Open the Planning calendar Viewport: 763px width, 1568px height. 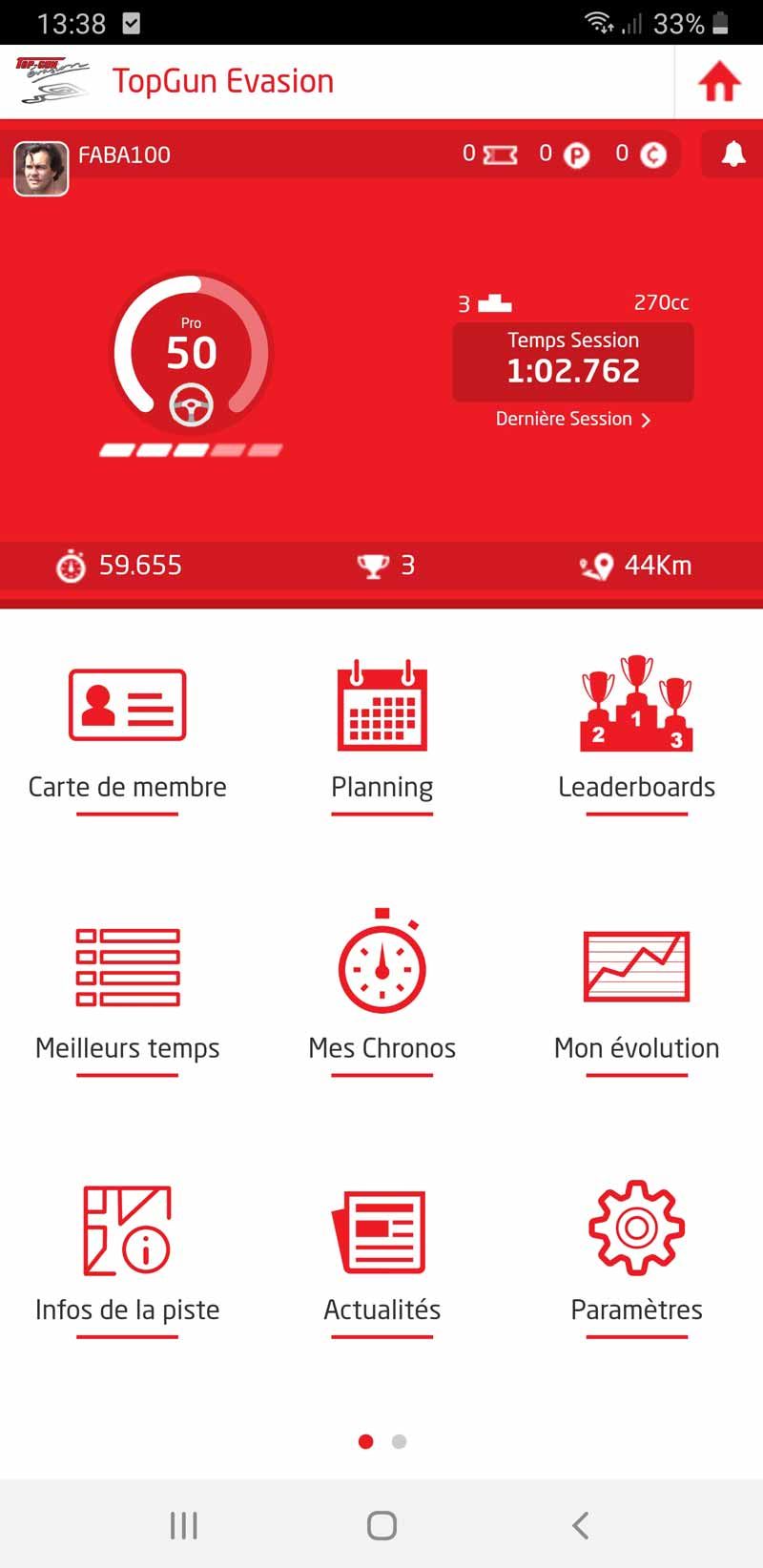pyautogui.click(x=381, y=736)
